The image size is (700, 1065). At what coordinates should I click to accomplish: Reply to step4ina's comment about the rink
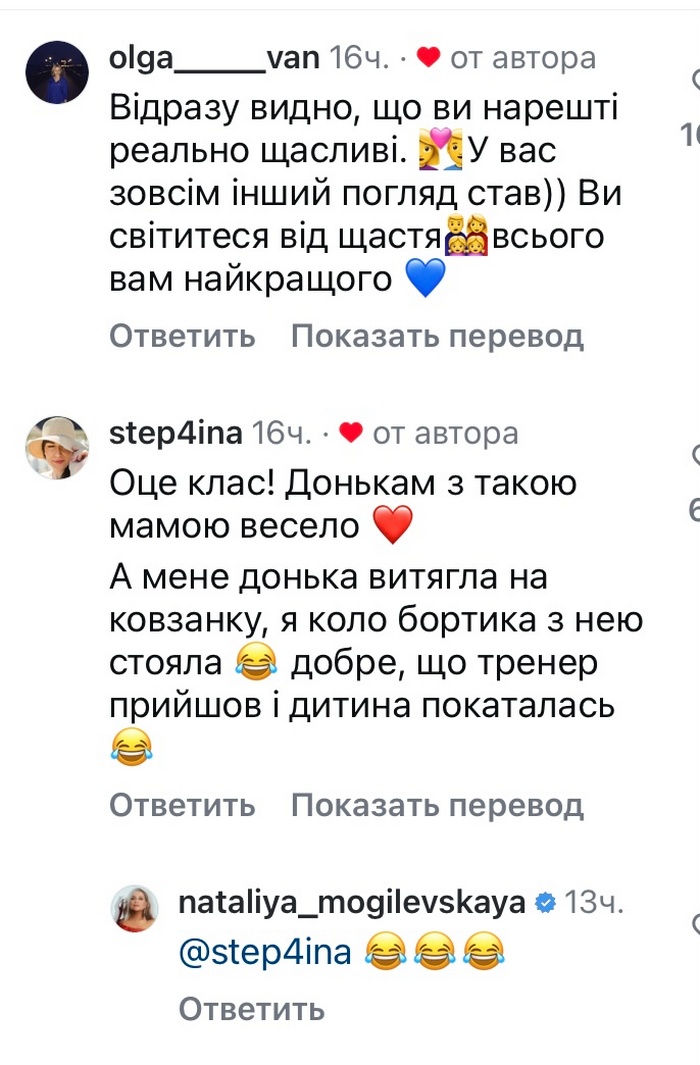(x=182, y=804)
